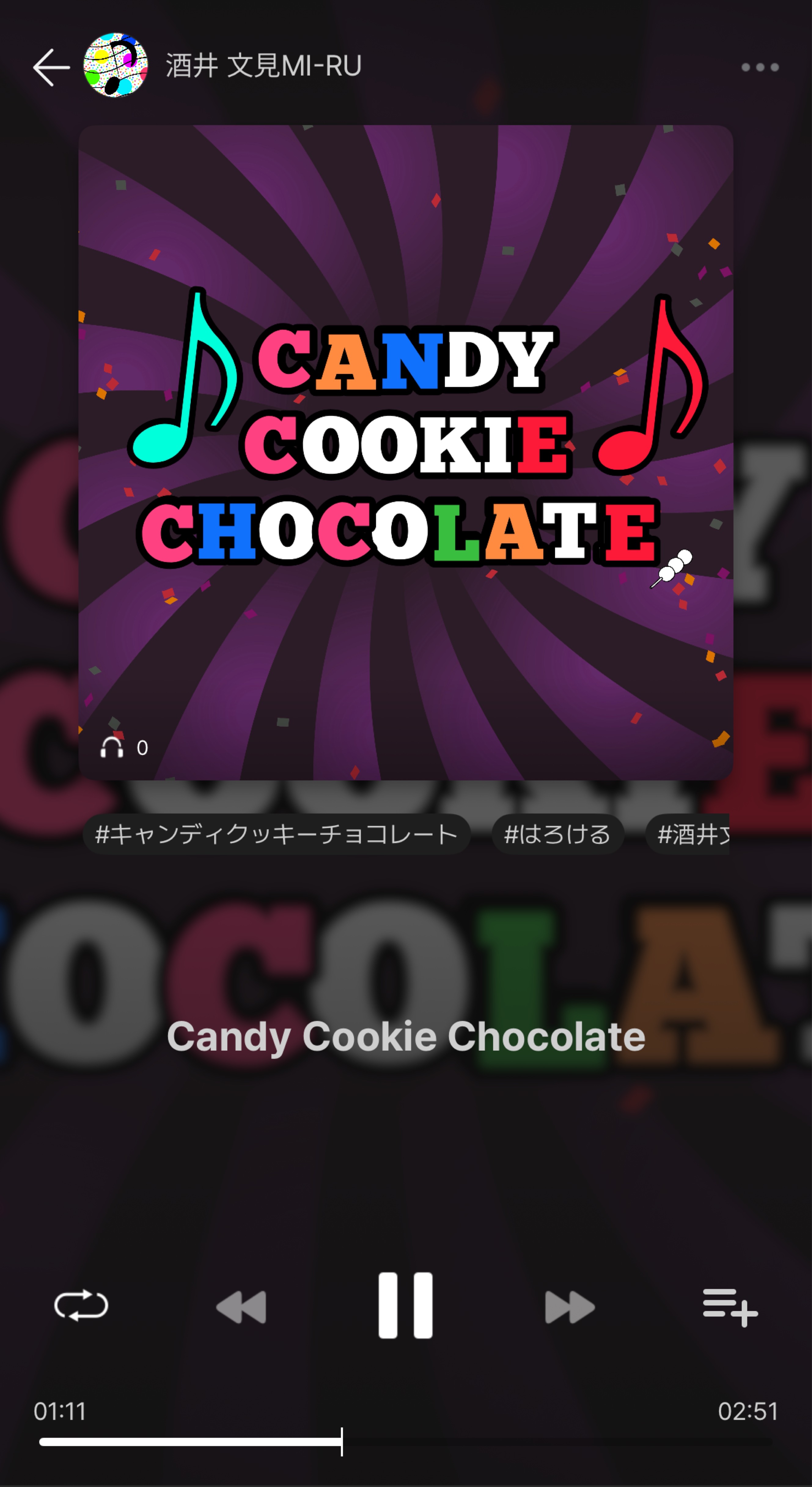This screenshot has height=1487, width=812.
Task: Skip to the previous track
Action: pos(241,1306)
